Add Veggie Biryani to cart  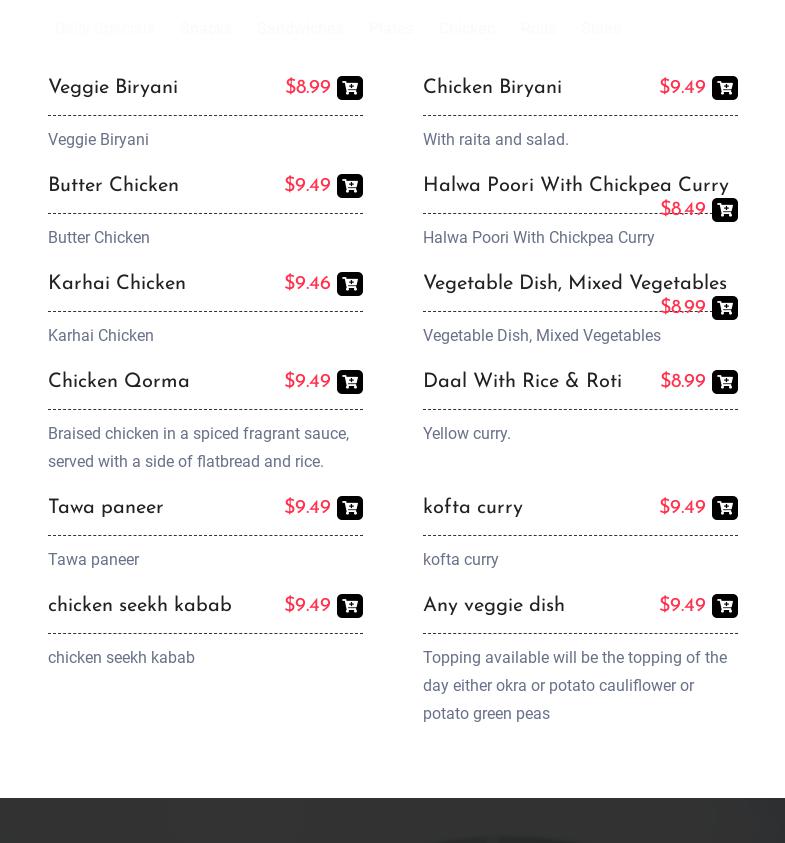tap(350, 88)
